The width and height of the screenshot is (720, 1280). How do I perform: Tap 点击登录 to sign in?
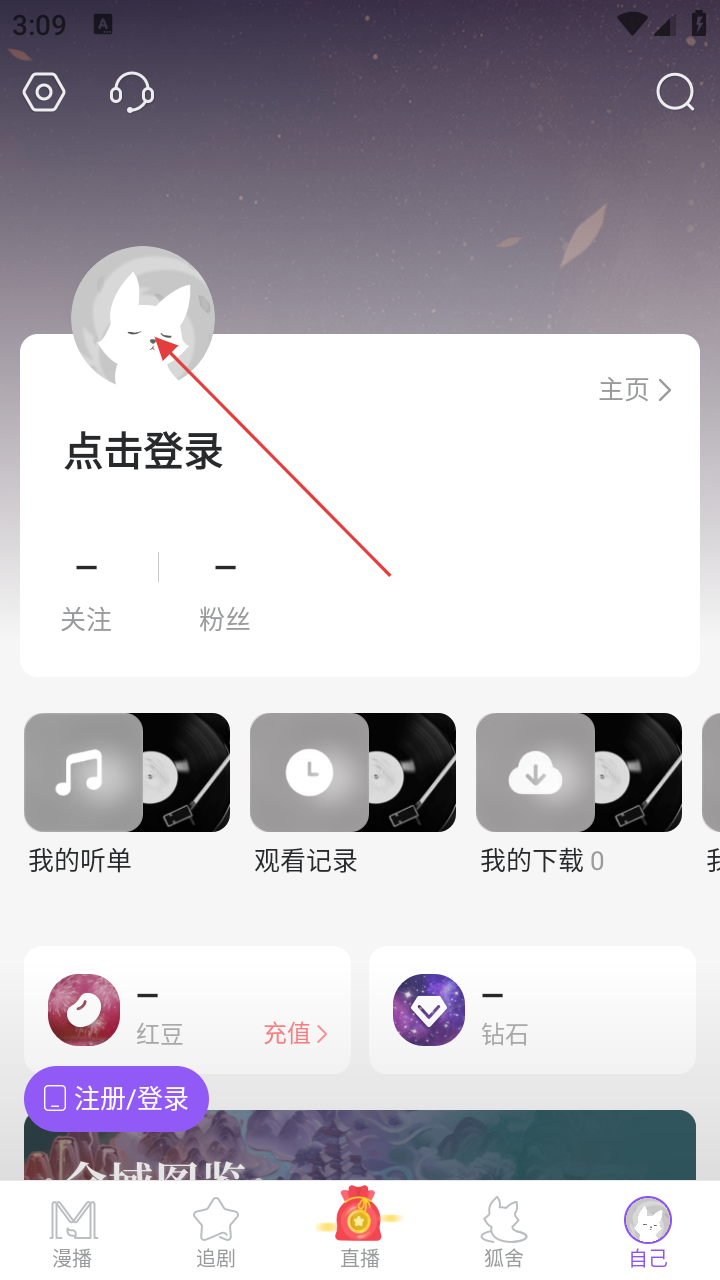coord(144,452)
